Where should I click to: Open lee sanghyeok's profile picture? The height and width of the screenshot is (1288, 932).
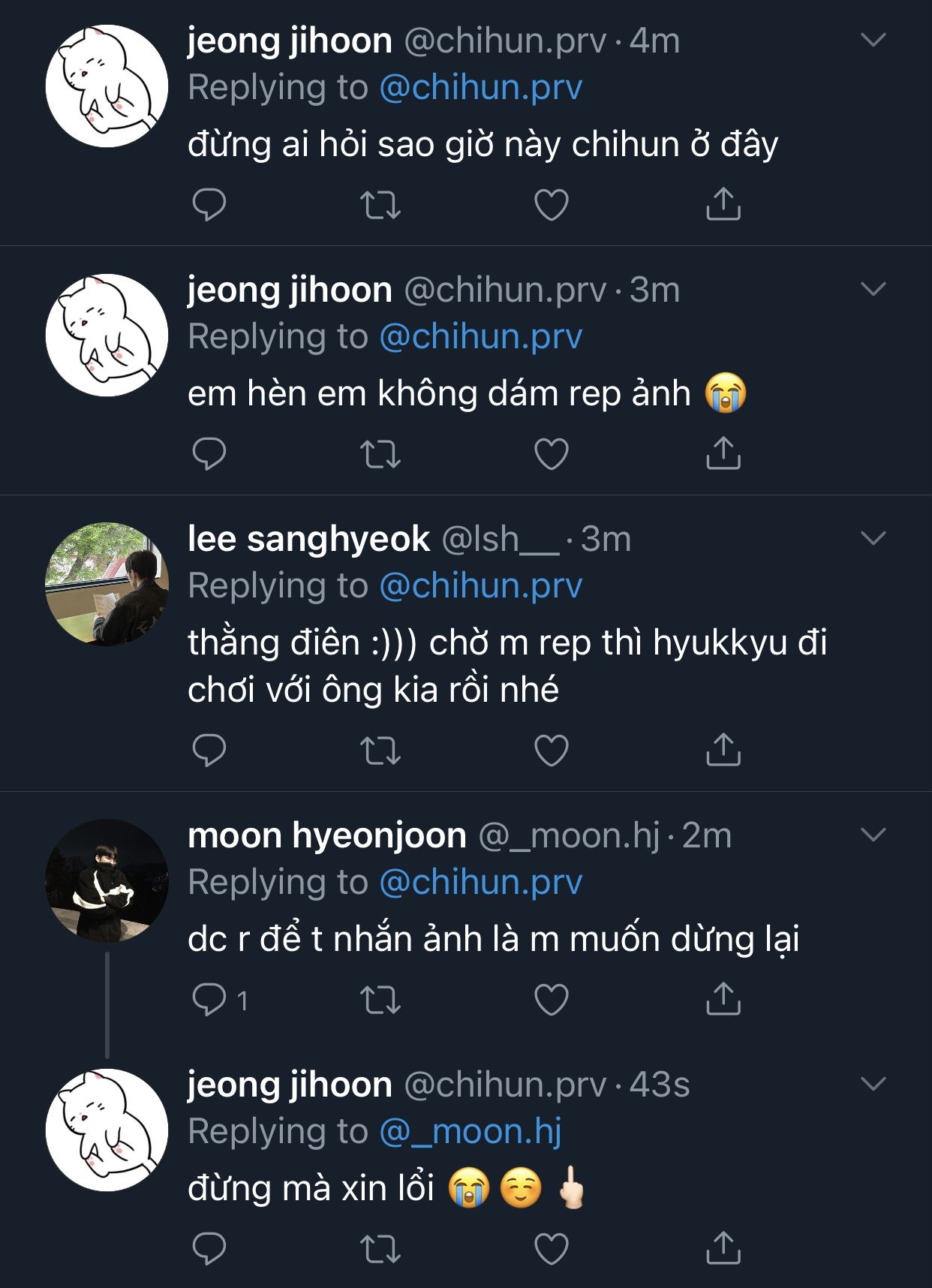(107, 584)
